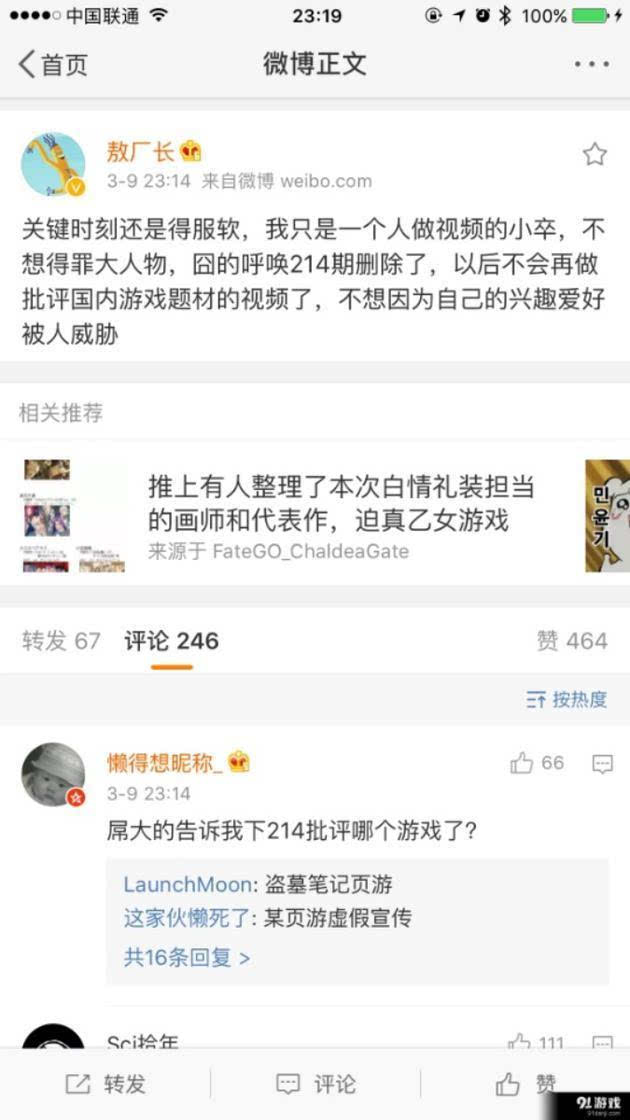Go back to 首页

coord(52,65)
